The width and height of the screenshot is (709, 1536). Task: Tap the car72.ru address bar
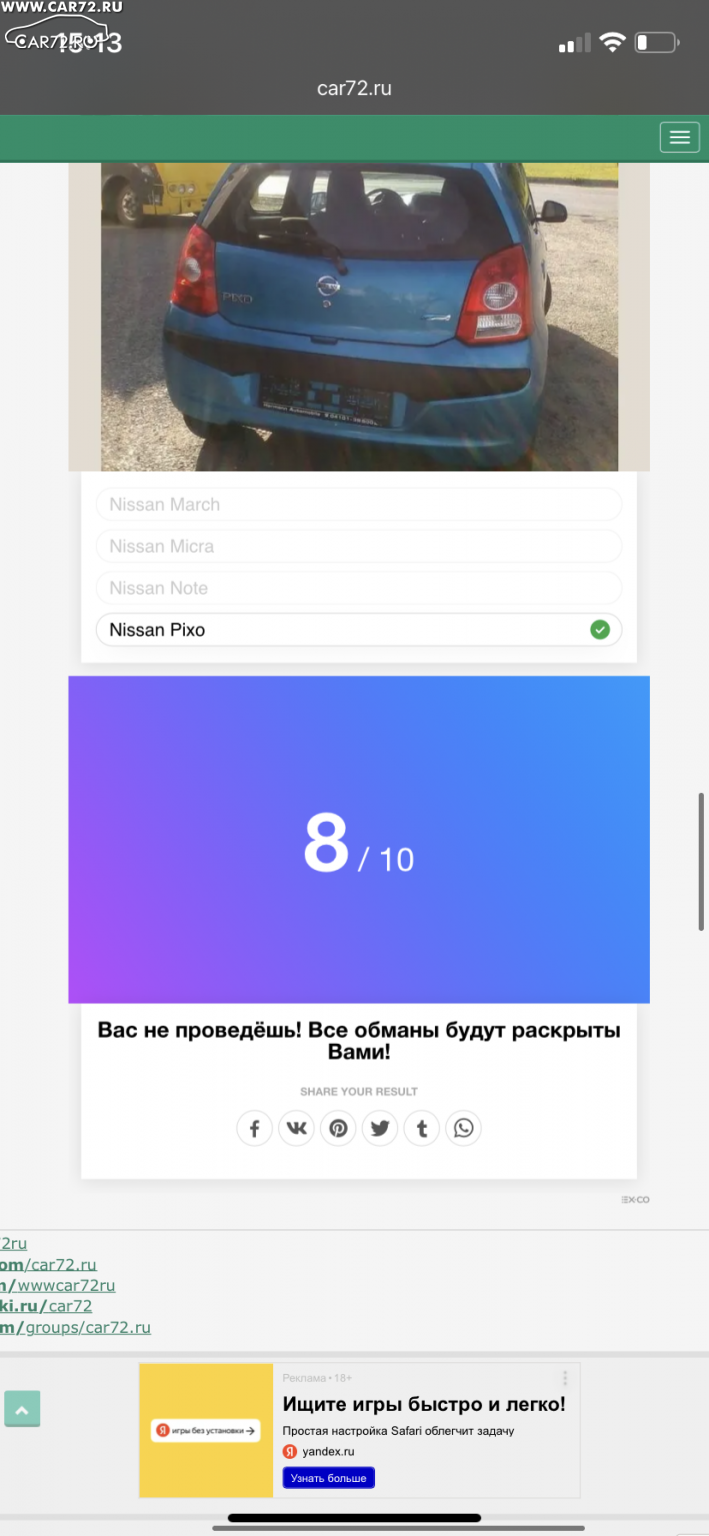354,88
